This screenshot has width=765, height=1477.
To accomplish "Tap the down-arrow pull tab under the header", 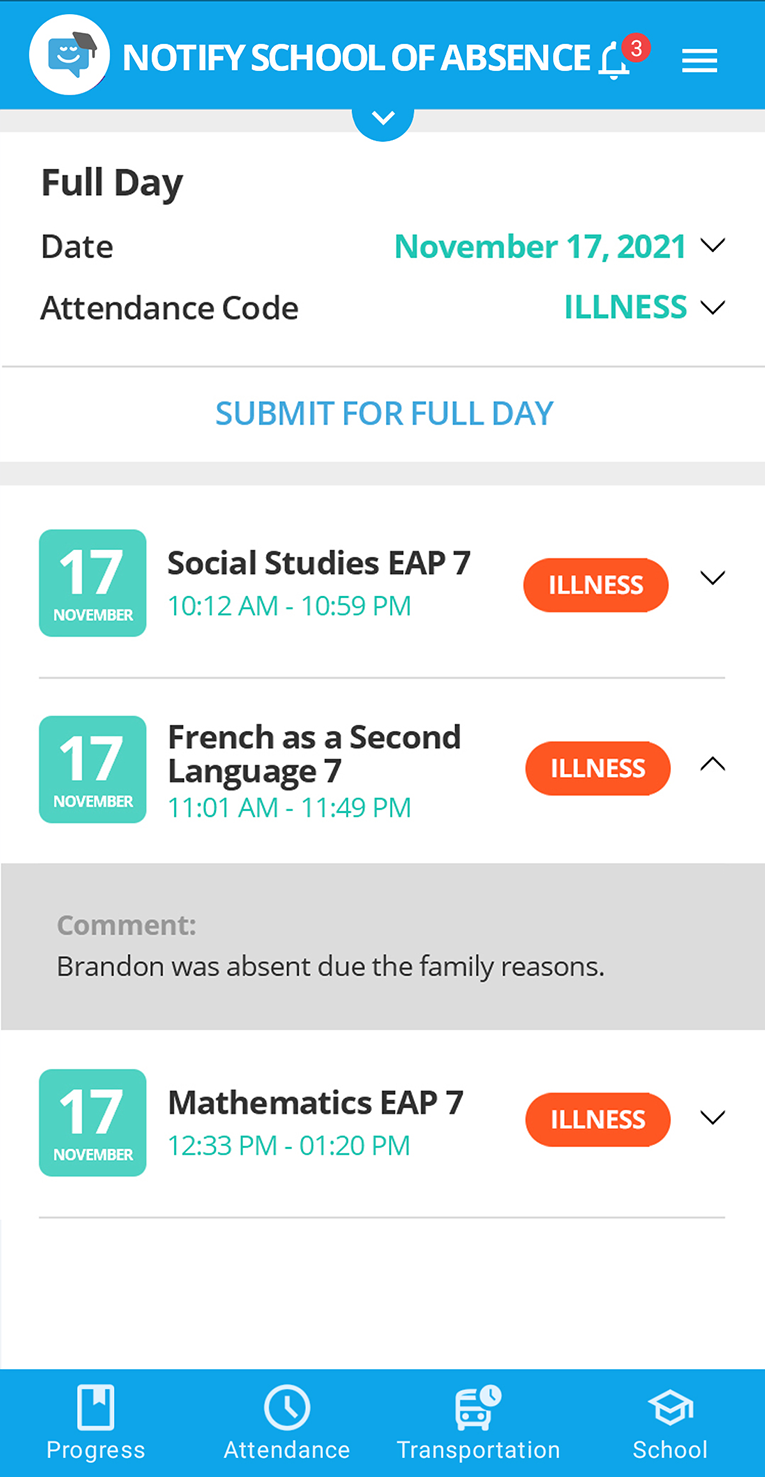I will coord(383,119).
